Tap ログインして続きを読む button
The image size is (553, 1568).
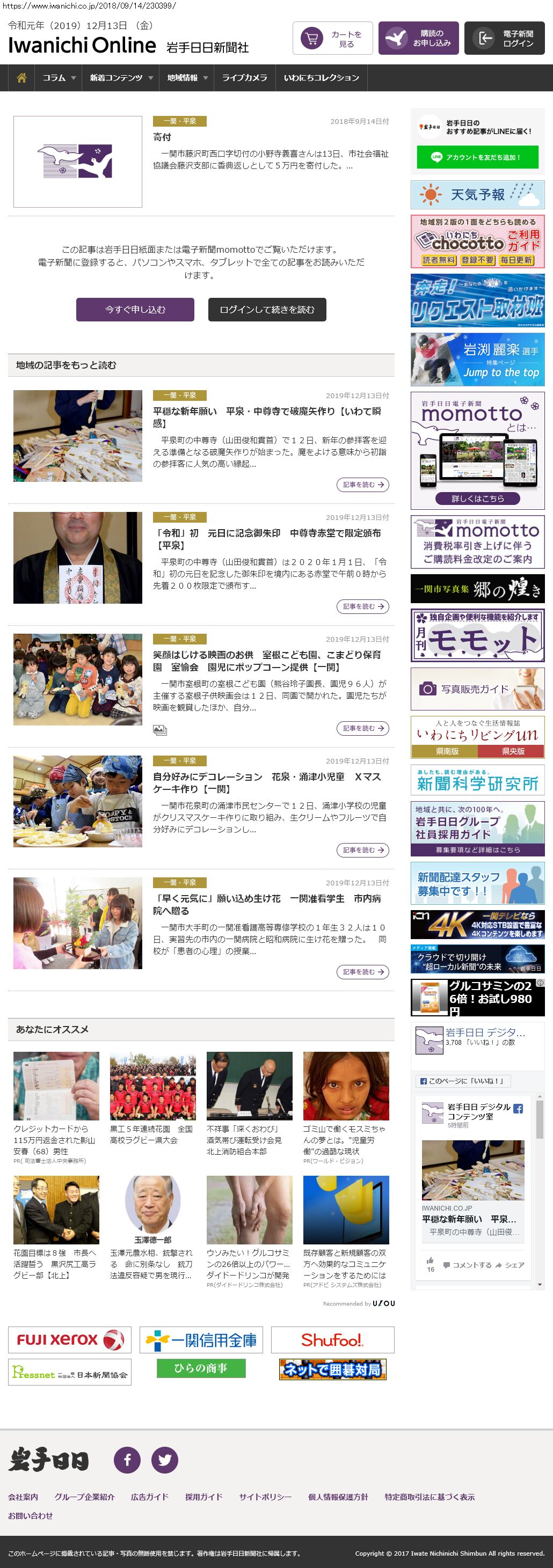[x=267, y=309]
